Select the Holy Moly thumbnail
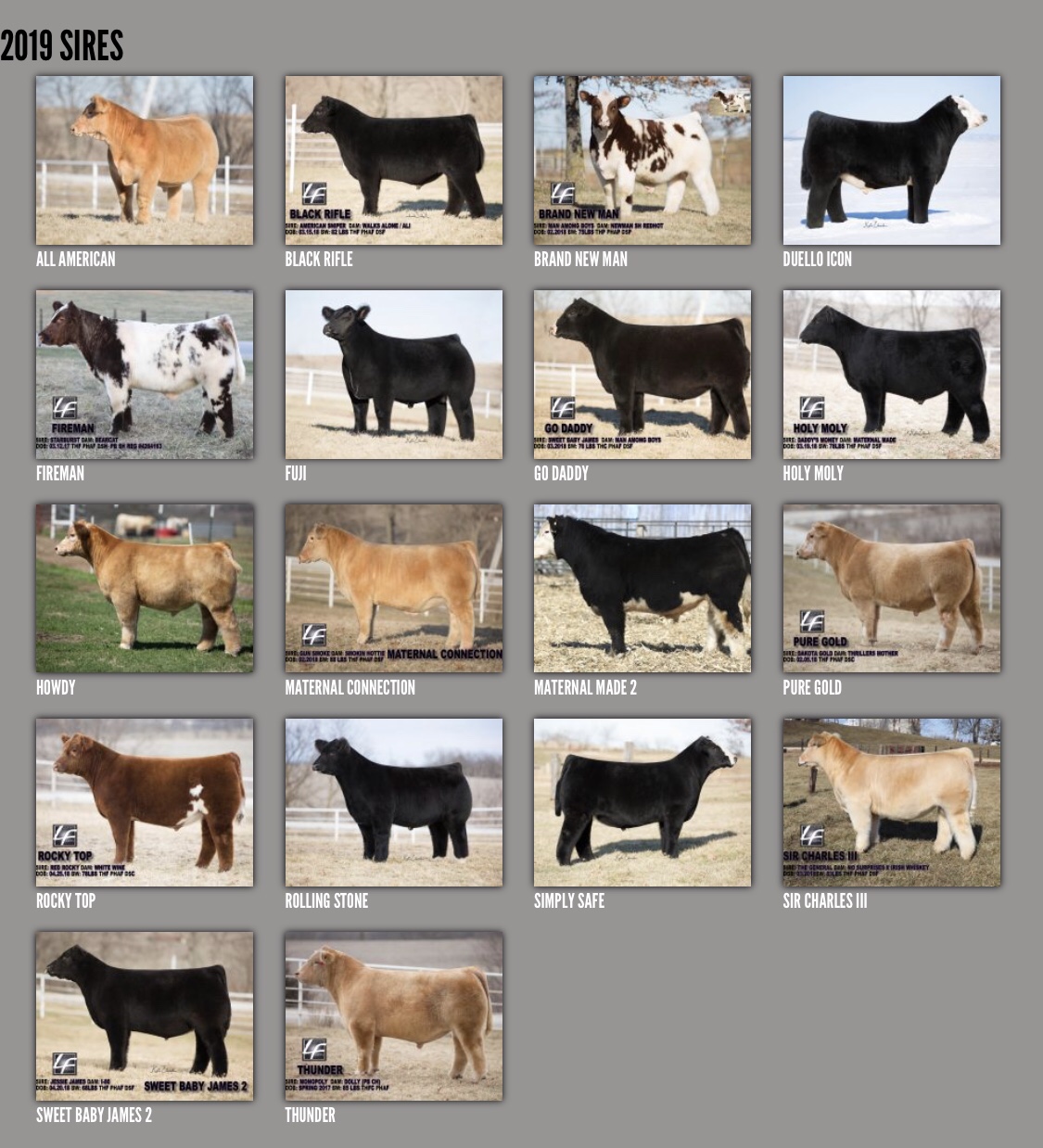Image resolution: width=1043 pixels, height=1148 pixels. (x=891, y=375)
